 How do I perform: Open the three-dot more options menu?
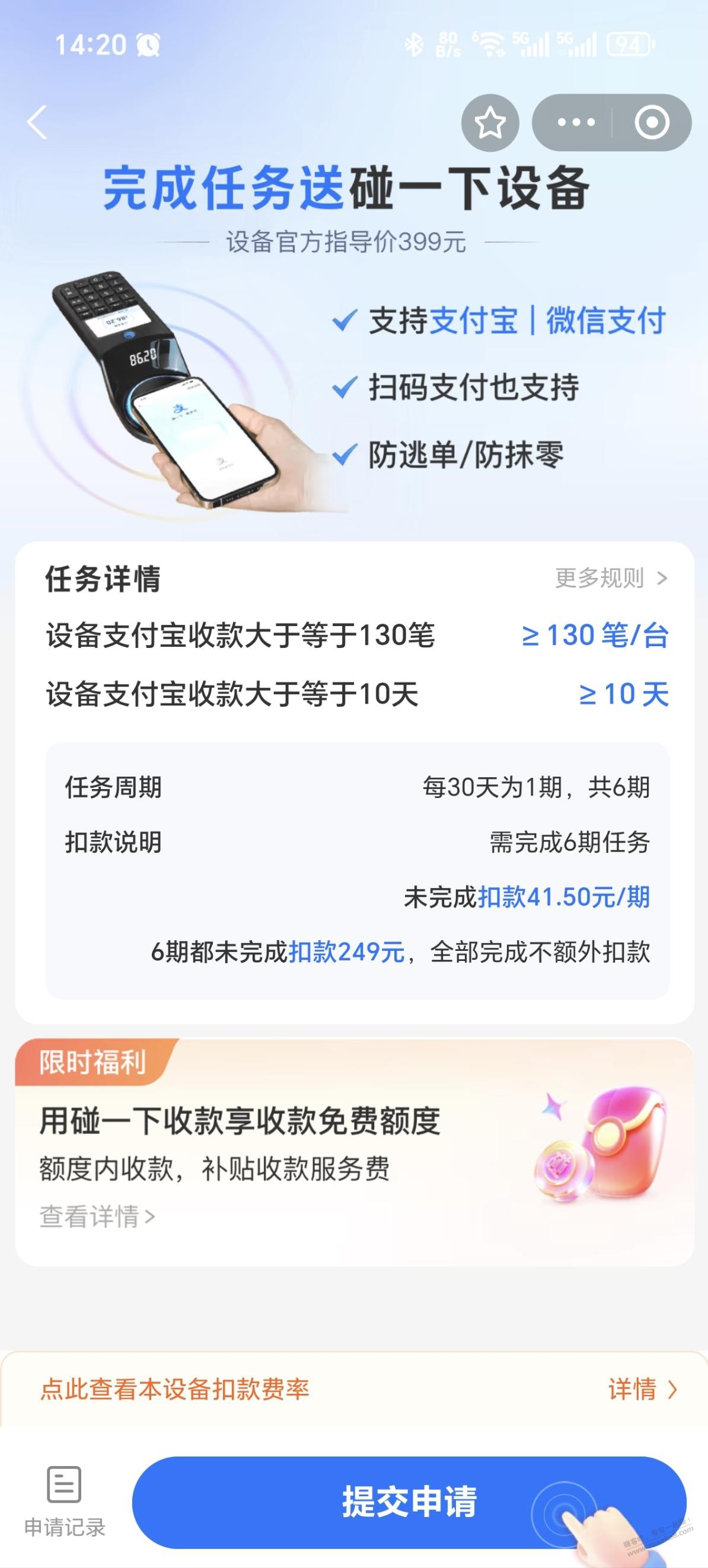tap(575, 123)
